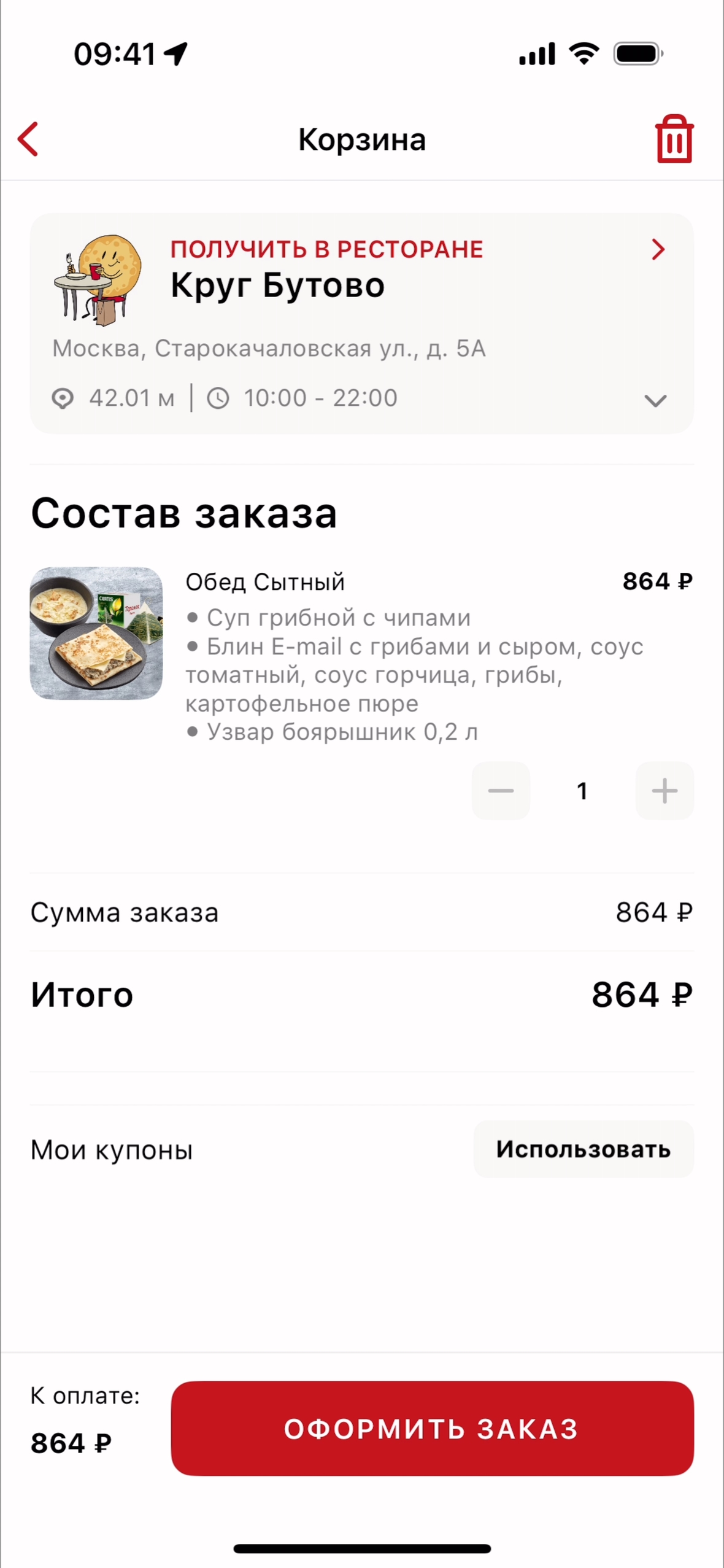The width and height of the screenshot is (724, 1568).
Task: Expand the restaurant details chevron
Action: pyautogui.click(x=655, y=401)
